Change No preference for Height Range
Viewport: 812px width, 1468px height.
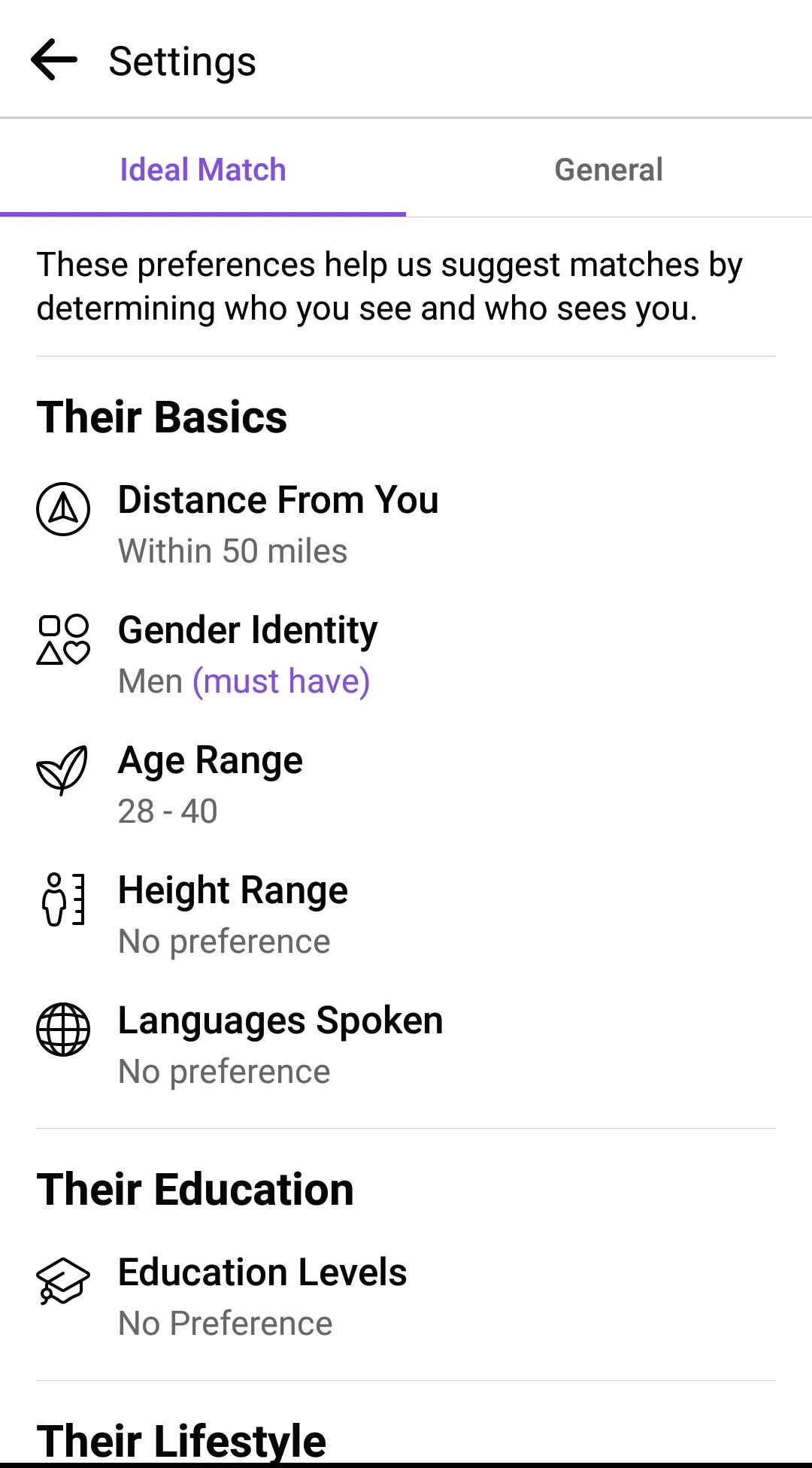pos(224,941)
